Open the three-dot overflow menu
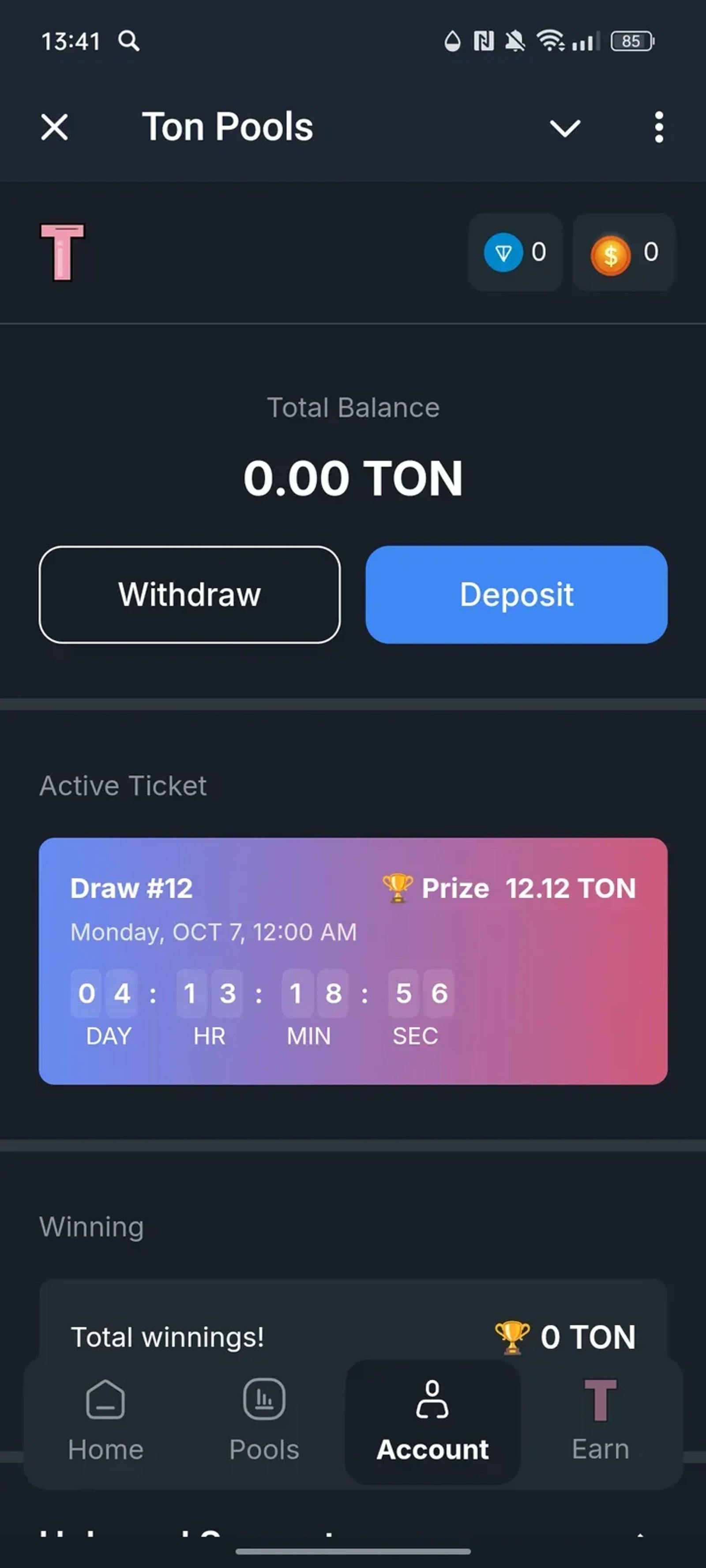 point(658,127)
